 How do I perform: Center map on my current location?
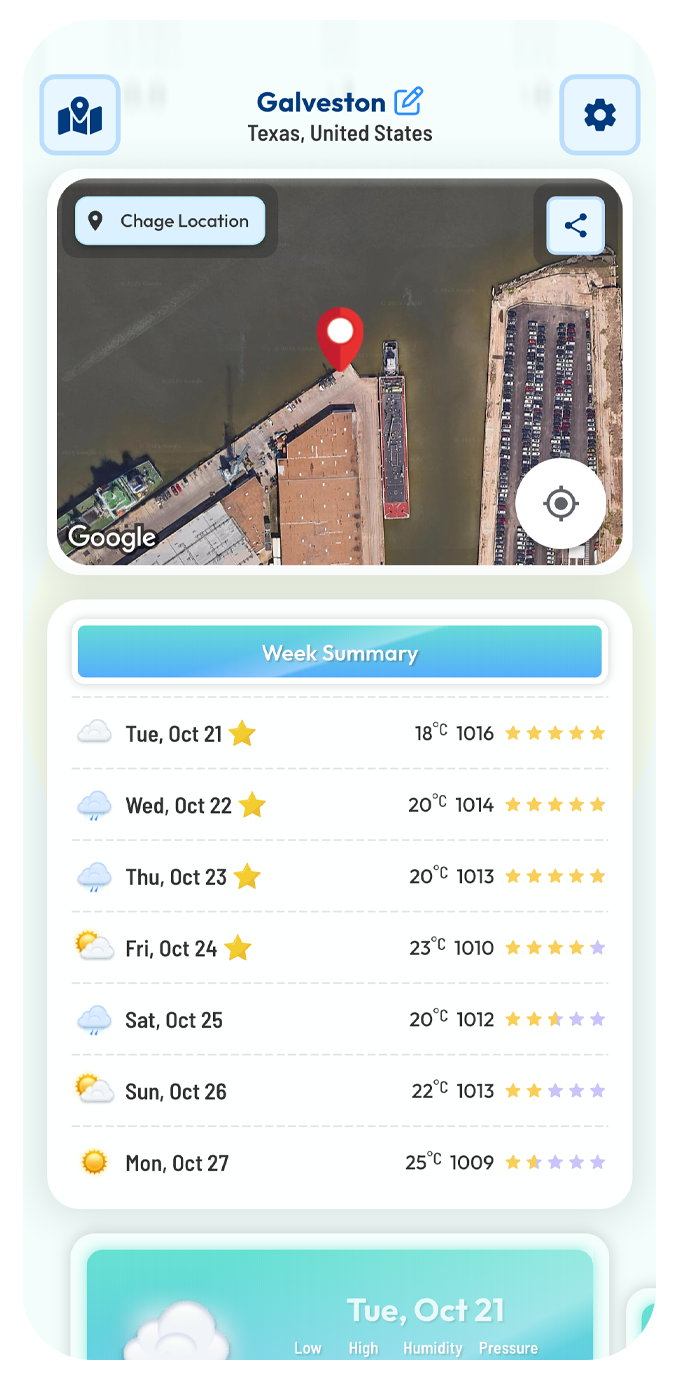560,503
